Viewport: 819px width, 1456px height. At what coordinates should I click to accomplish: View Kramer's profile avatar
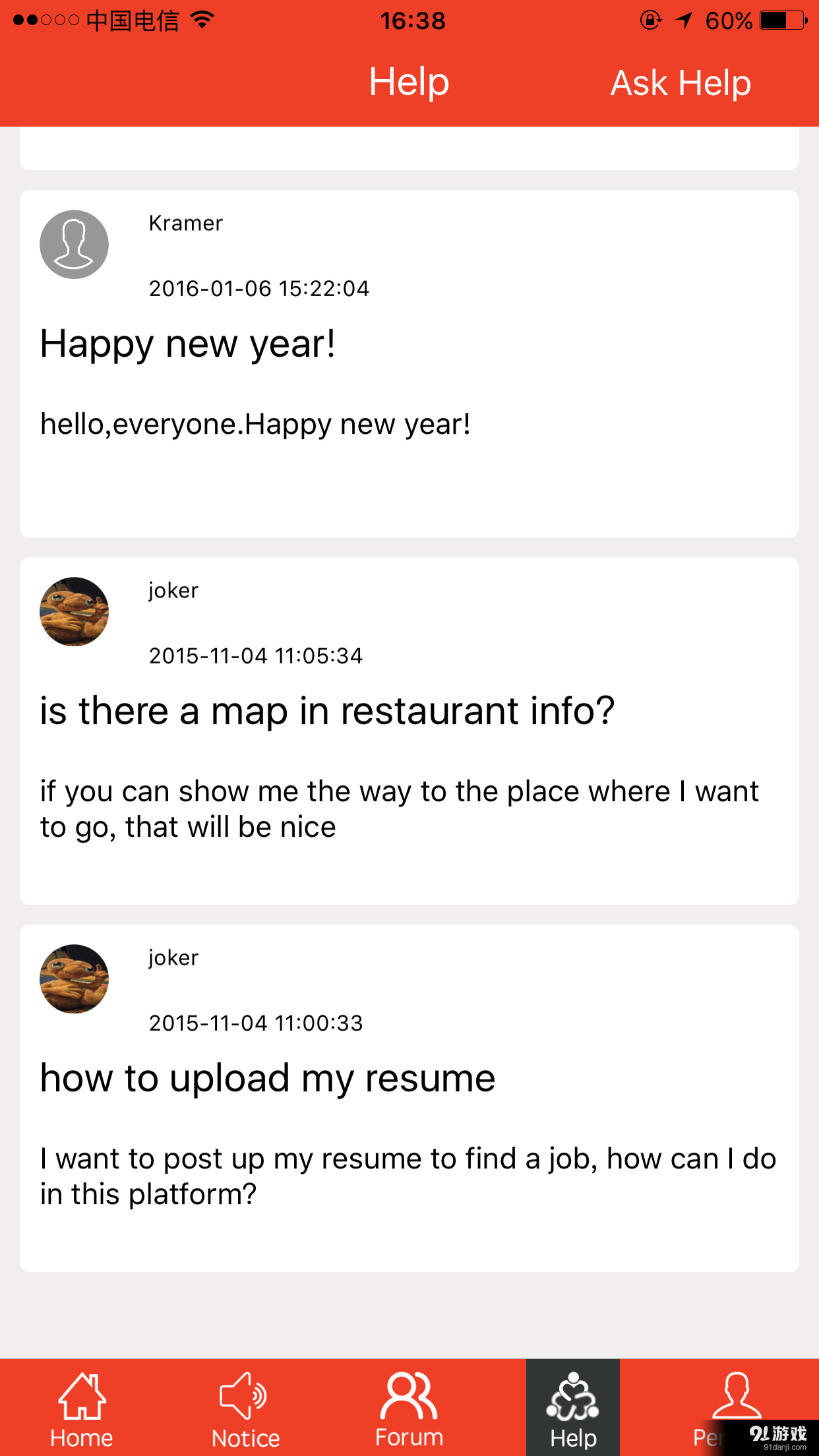(x=75, y=245)
